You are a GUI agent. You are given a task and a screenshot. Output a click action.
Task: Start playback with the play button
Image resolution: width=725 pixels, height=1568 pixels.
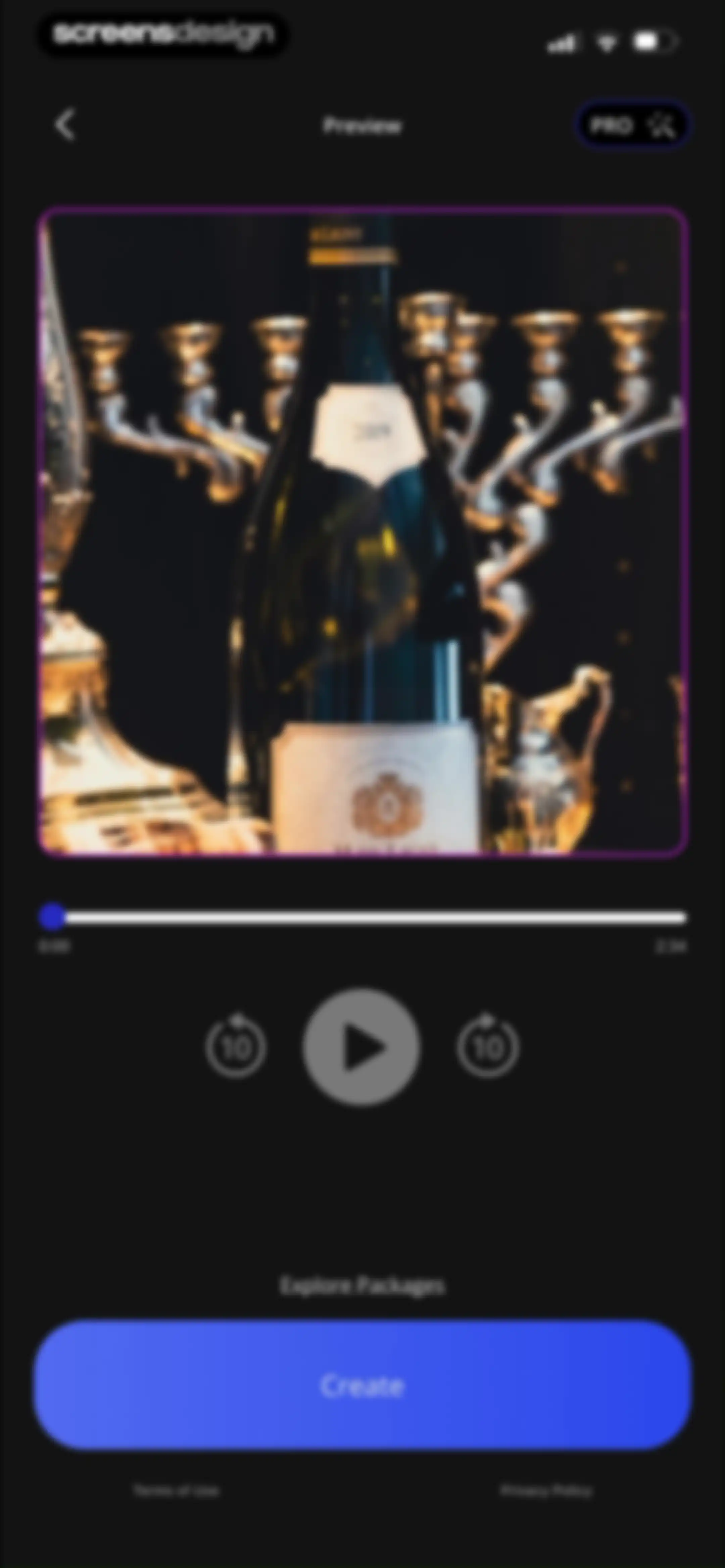click(x=361, y=1047)
